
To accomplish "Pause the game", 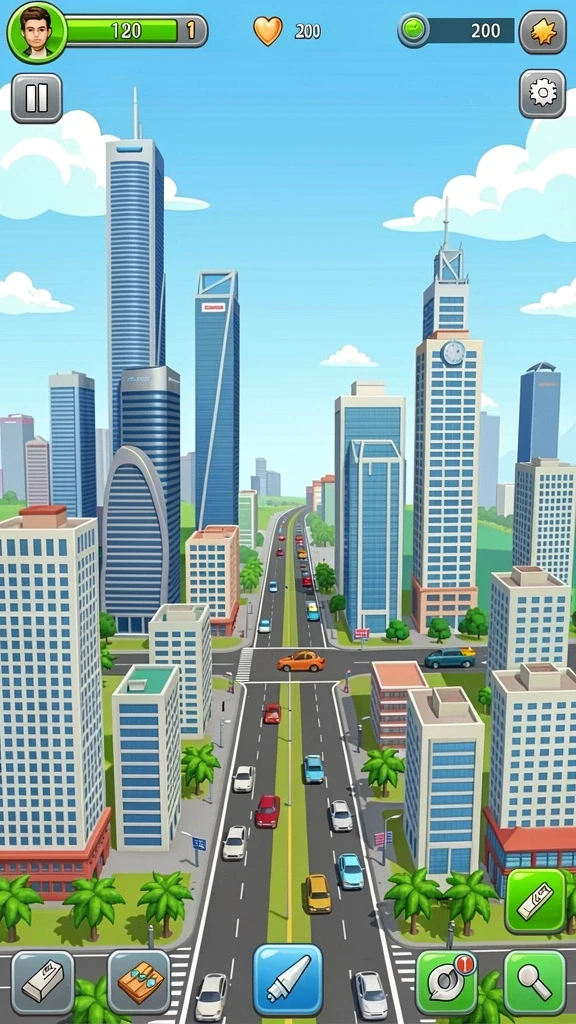I will [37, 98].
